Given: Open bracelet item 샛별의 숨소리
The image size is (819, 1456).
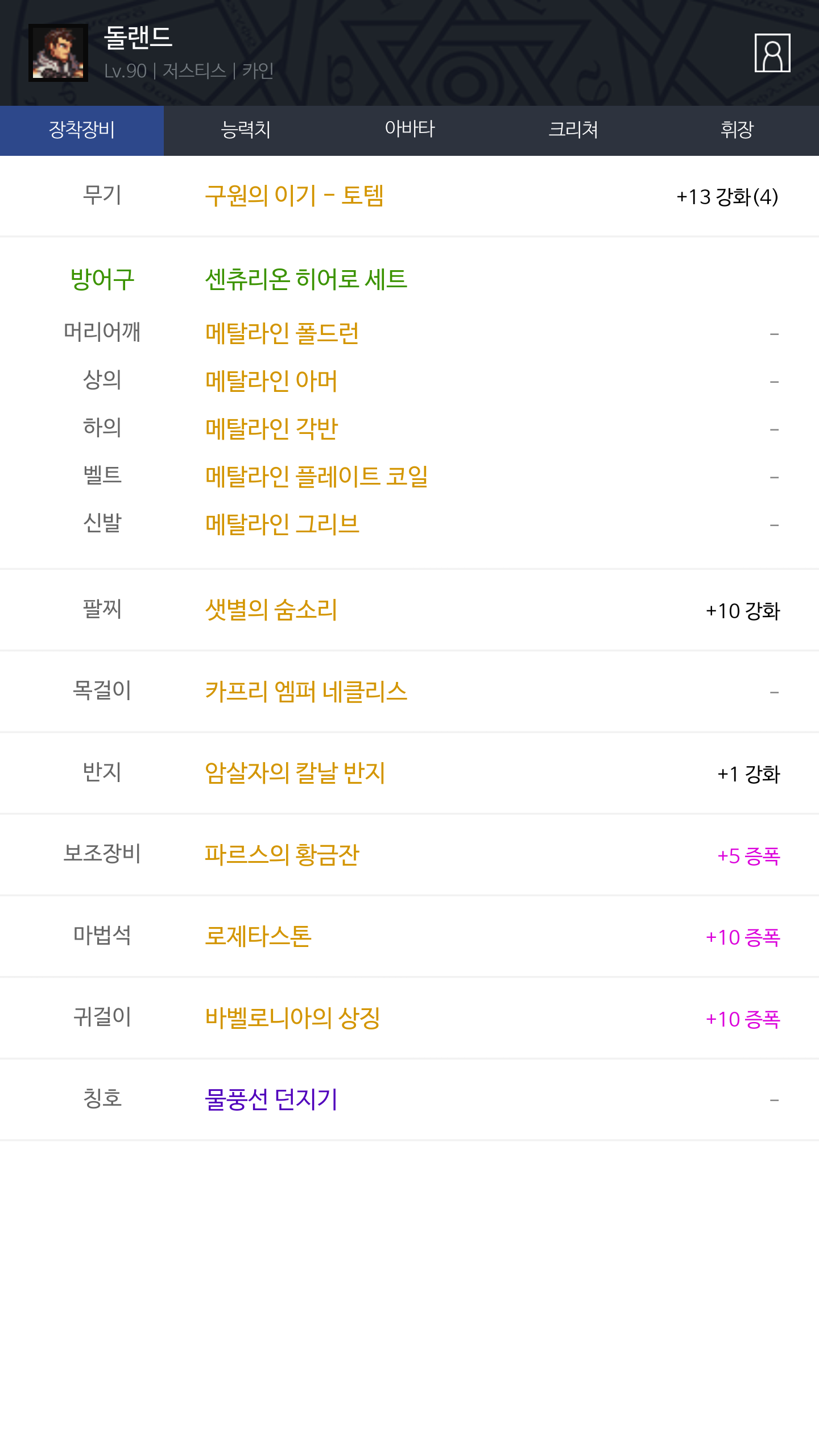Looking at the screenshot, I should (x=271, y=610).
